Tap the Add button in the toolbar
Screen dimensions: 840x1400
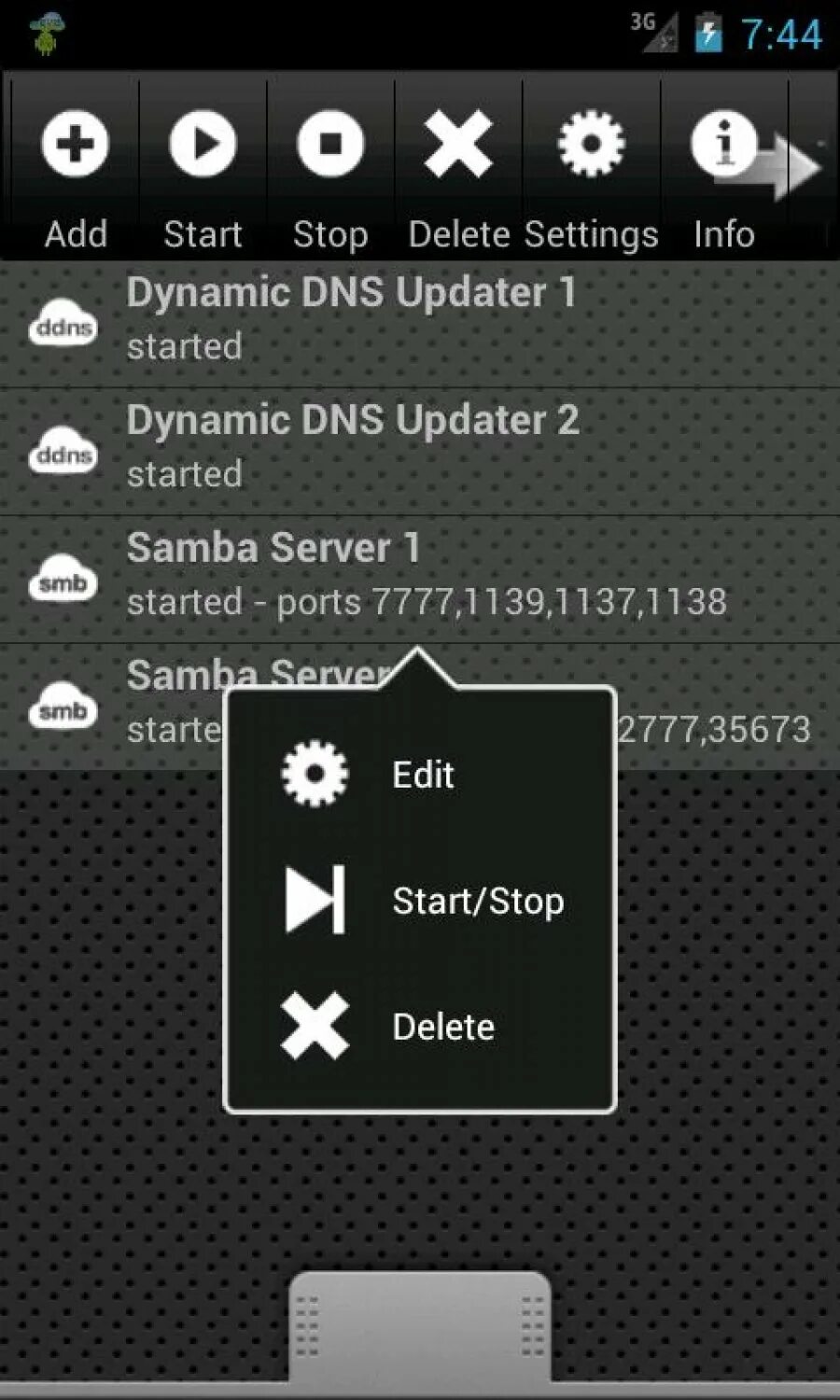click(75, 170)
